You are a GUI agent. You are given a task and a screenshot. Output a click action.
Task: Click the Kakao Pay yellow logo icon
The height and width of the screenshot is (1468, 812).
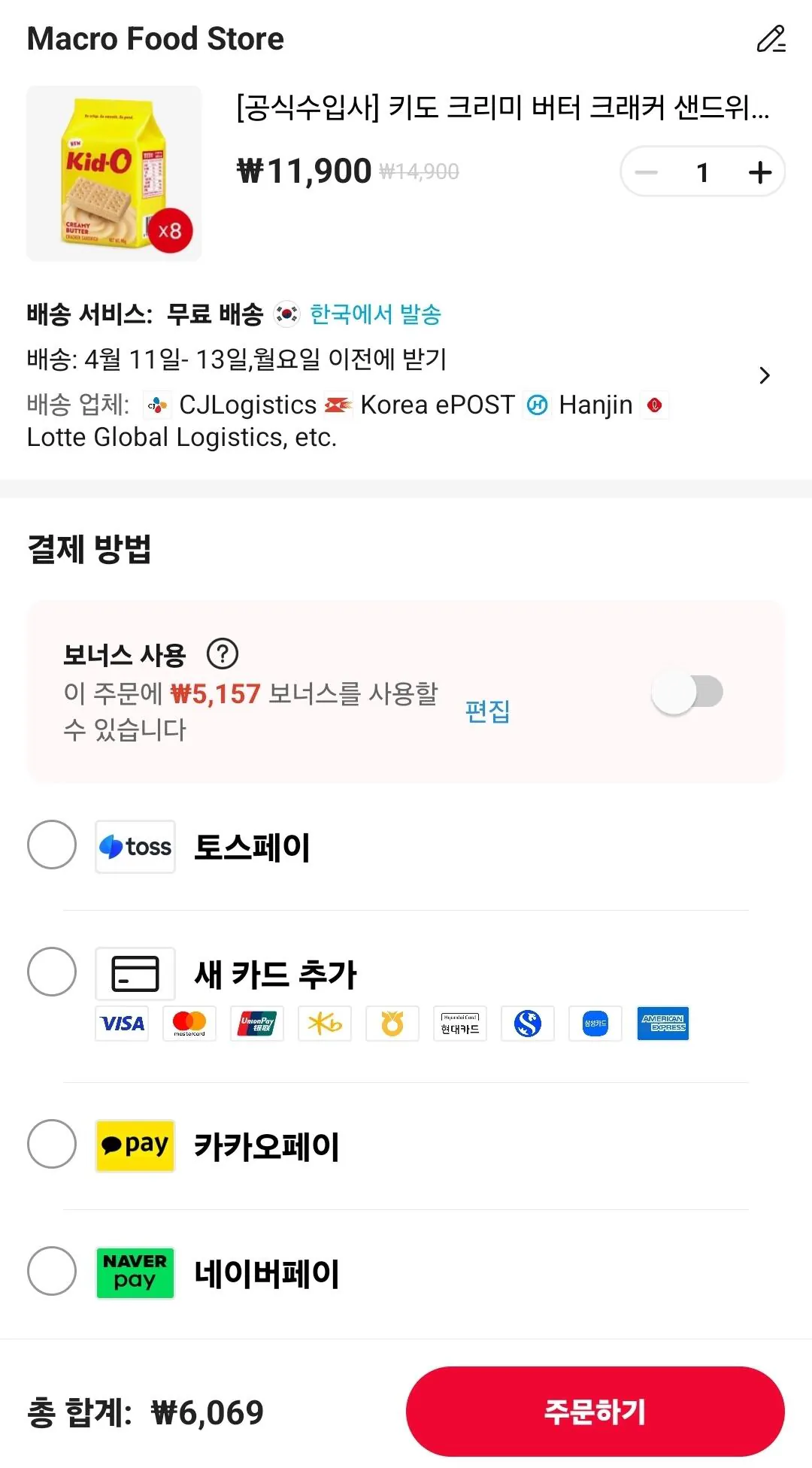pos(135,1146)
